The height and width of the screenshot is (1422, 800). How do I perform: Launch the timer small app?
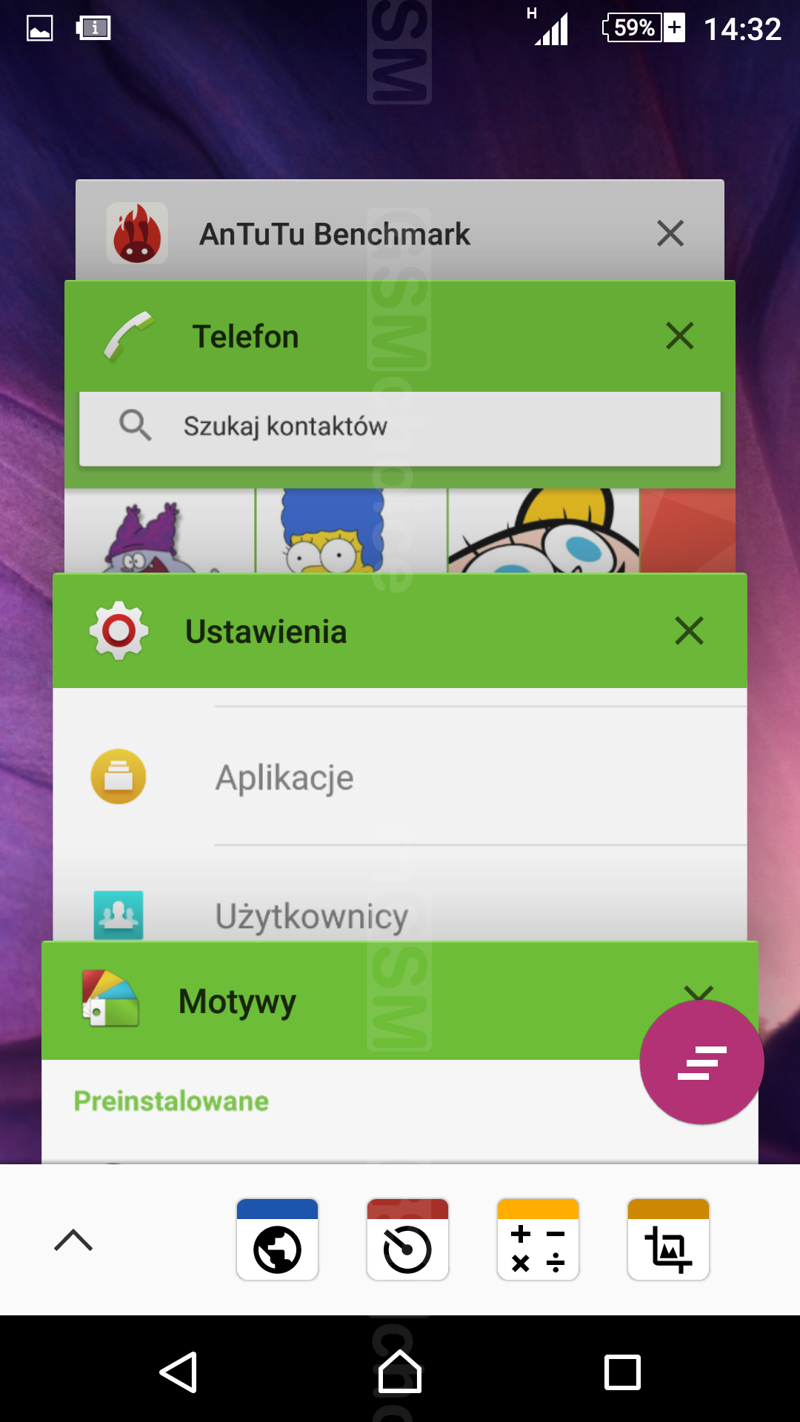pyautogui.click(x=407, y=1240)
